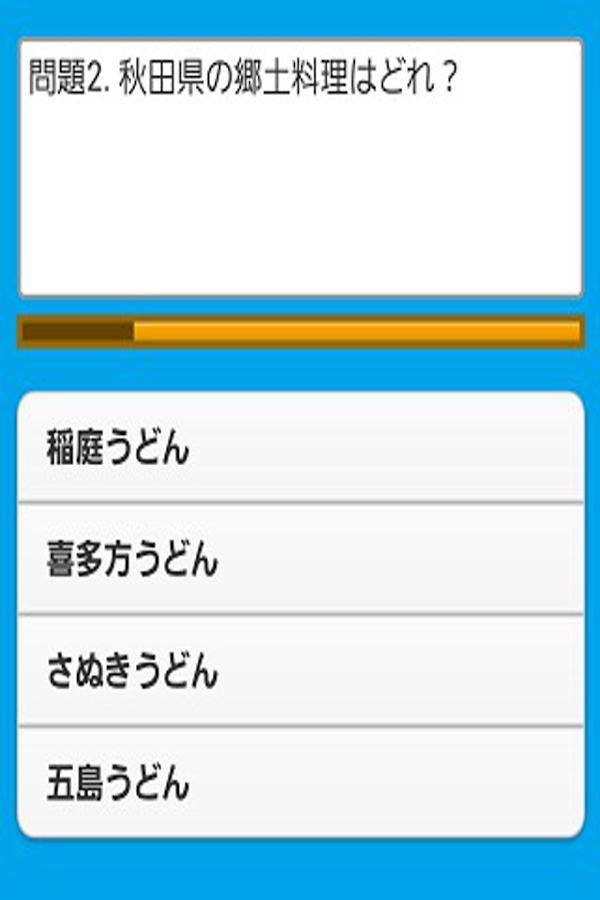This screenshot has width=600, height=900.
Task: Choose 喜多方うどん as the answer
Action: [x=300, y=560]
